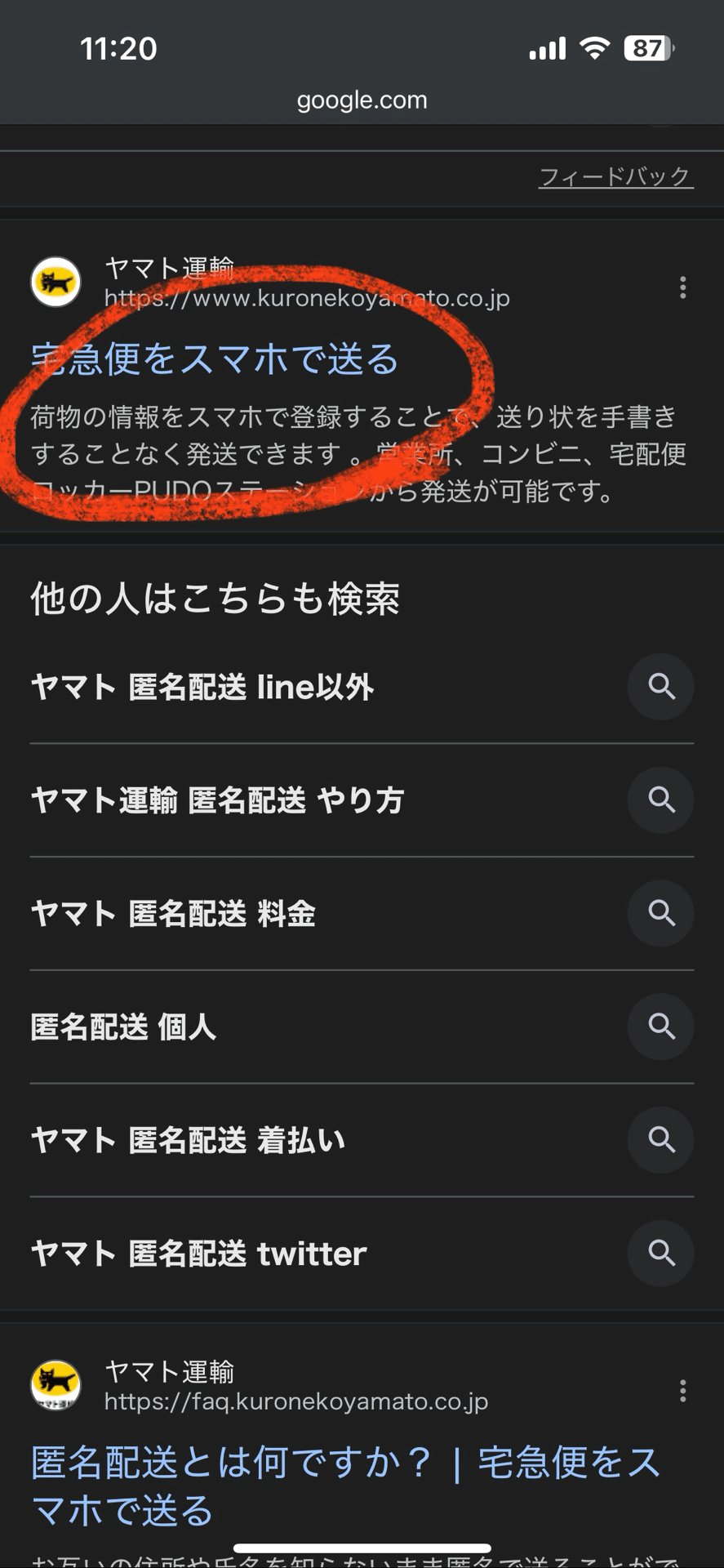Tap google.com in the address bar
The height and width of the screenshot is (1568, 724).
pyautogui.click(x=362, y=100)
